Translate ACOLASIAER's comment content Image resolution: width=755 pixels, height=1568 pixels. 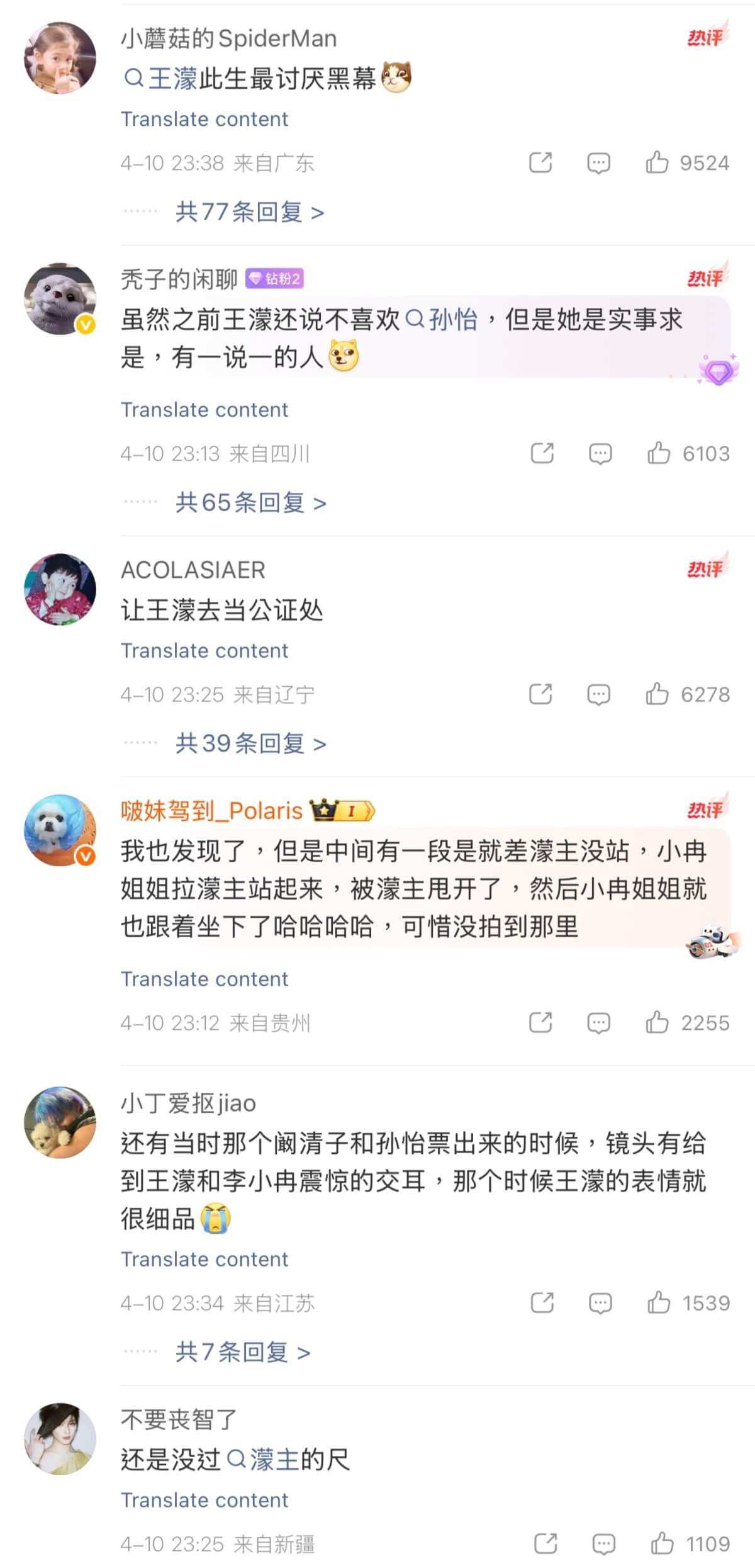204,650
